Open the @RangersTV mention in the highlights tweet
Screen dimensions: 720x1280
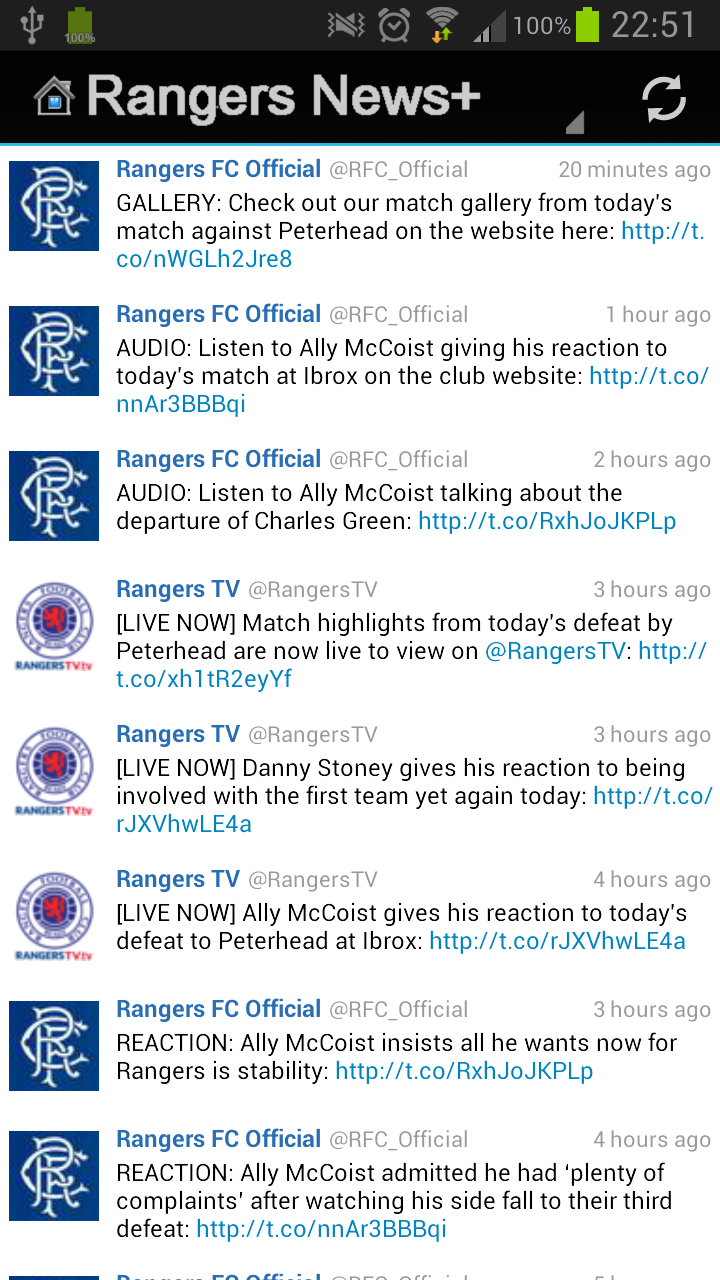point(555,651)
